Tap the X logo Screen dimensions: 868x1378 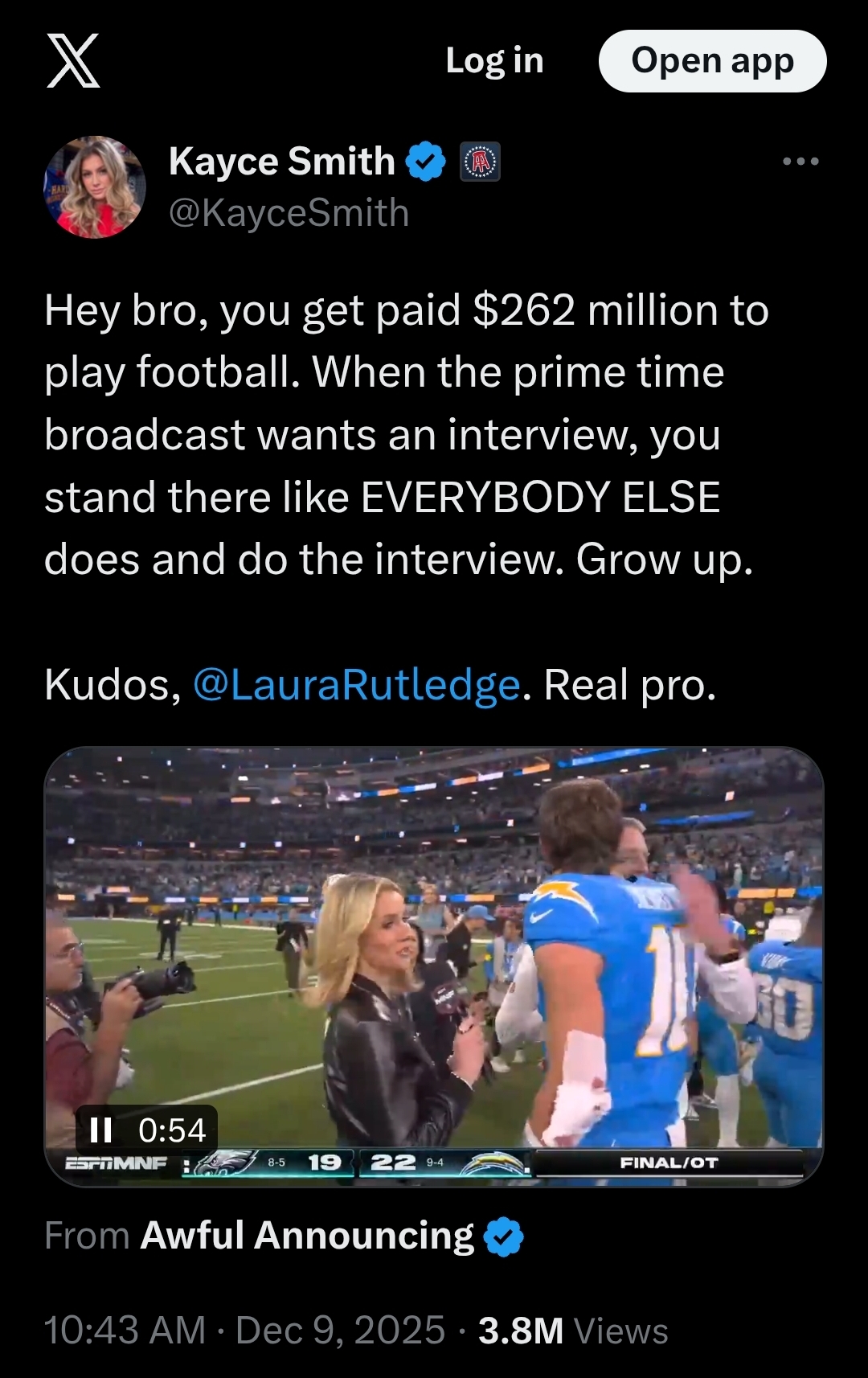[x=73, y=61]
